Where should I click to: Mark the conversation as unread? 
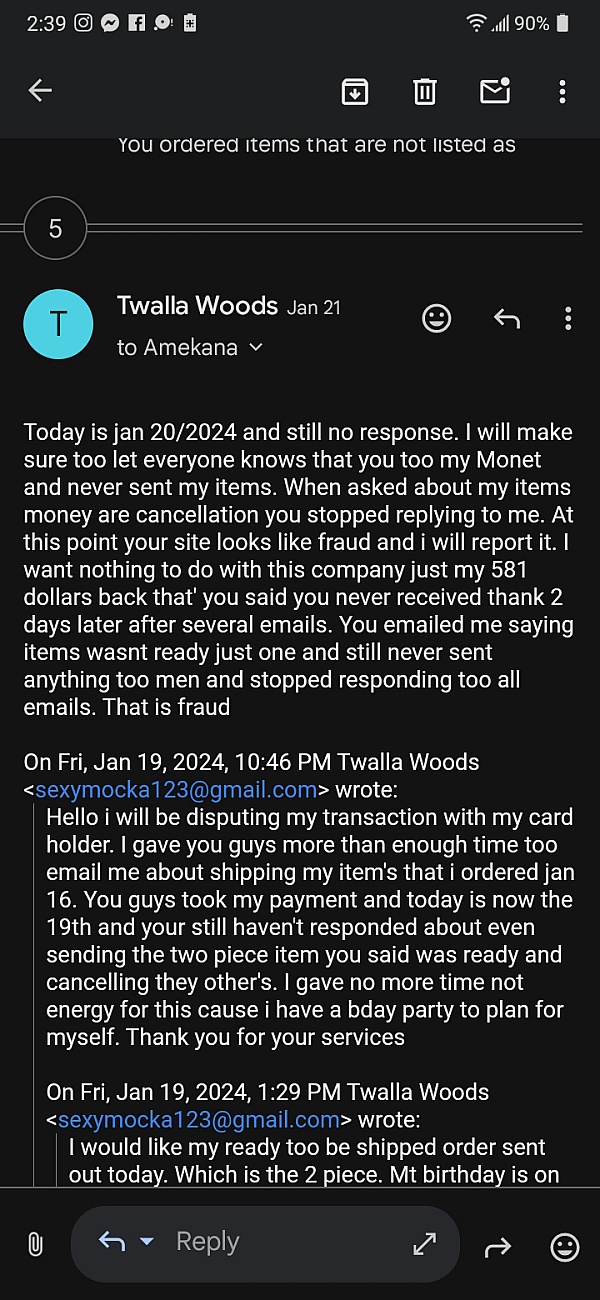495,92
